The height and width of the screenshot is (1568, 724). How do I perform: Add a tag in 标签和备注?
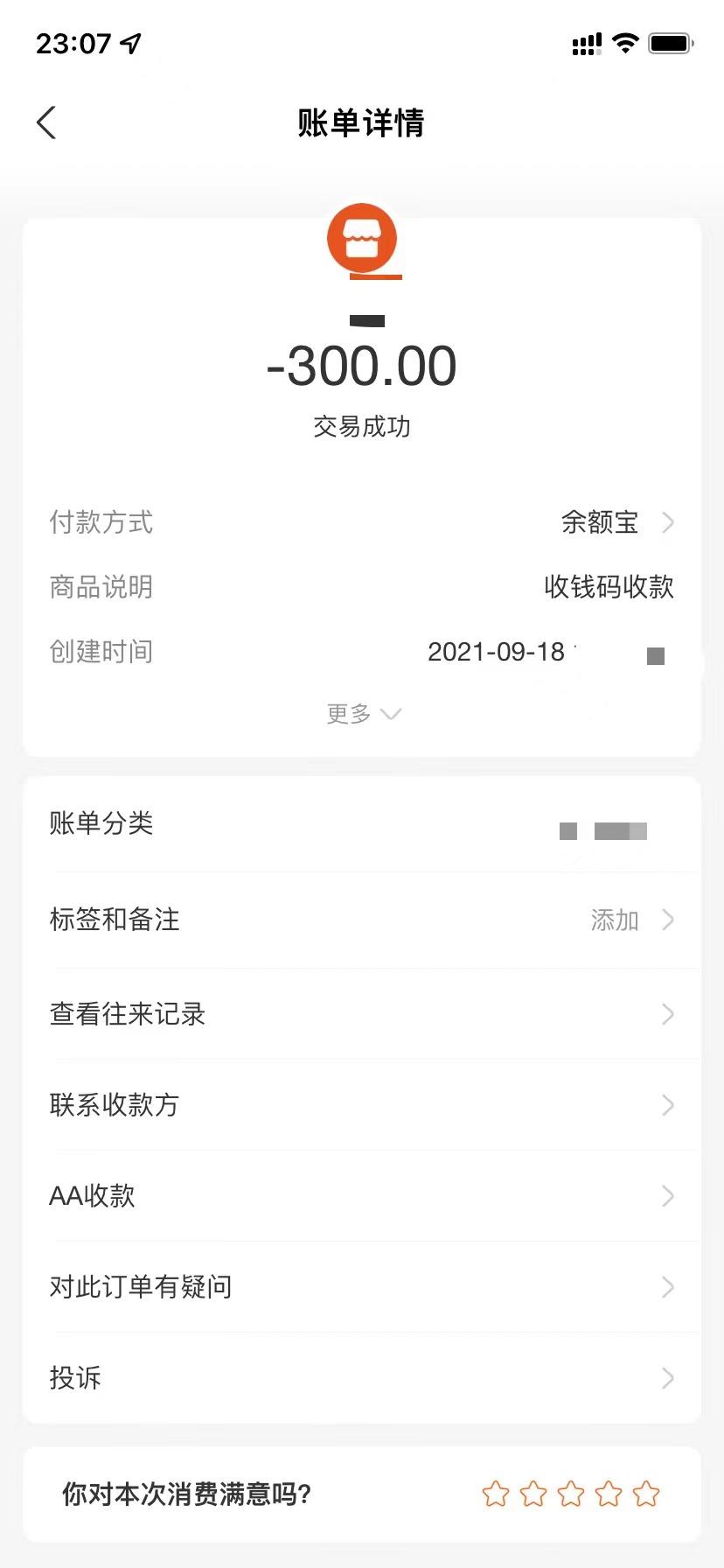(630, 920)
